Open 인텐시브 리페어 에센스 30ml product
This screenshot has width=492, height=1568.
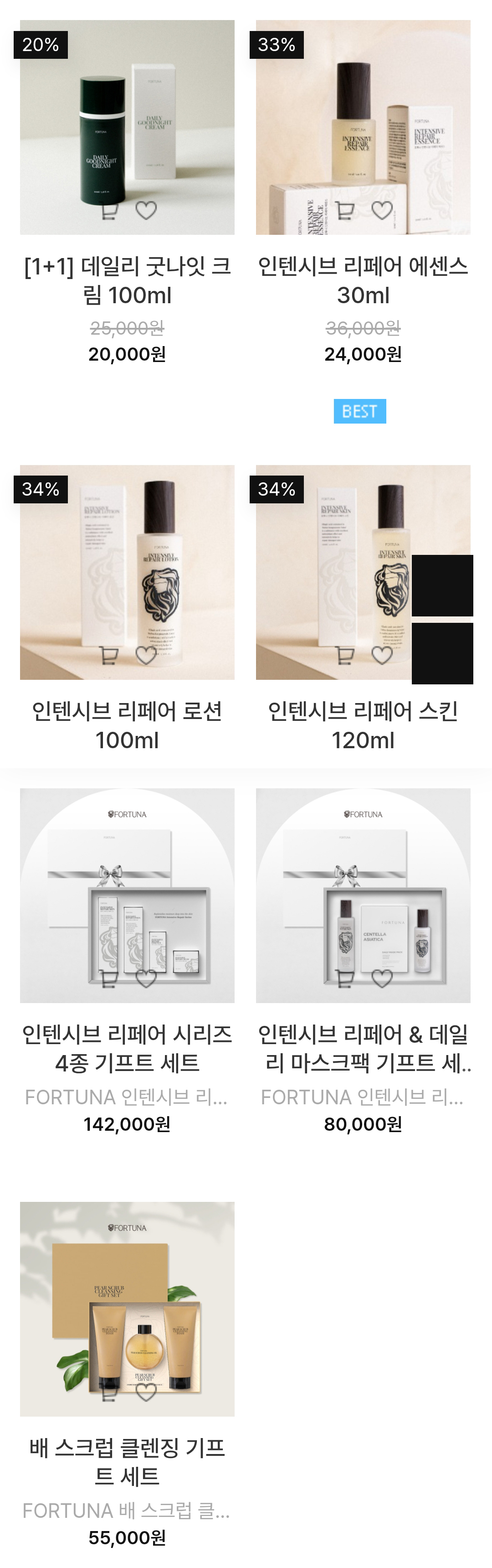[x=363, y=280]
